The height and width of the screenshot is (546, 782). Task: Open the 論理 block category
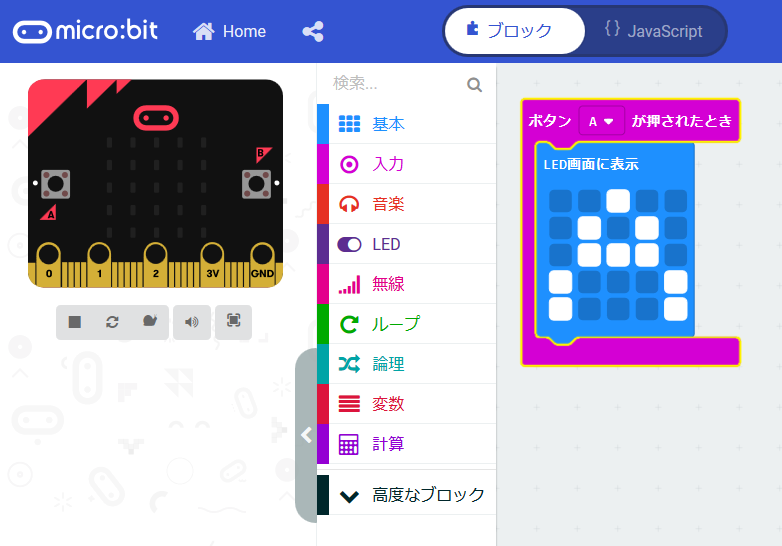389,364
